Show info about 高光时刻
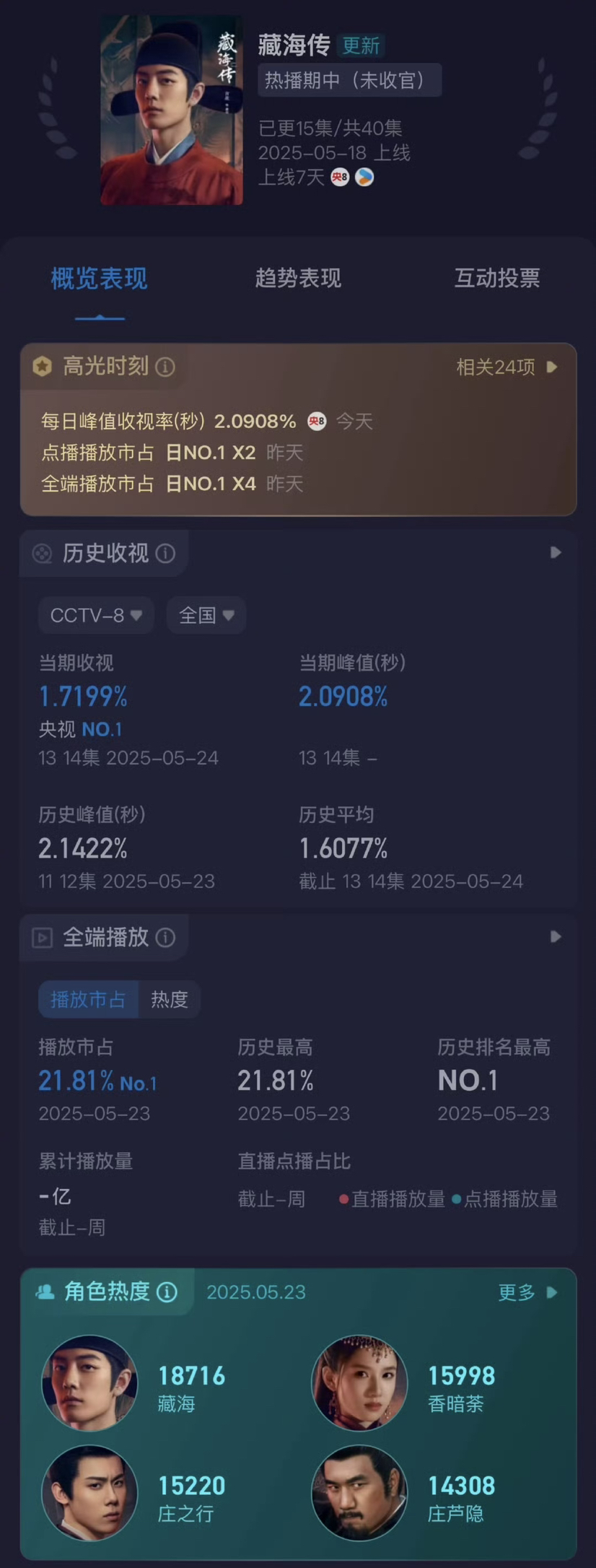The image size is (596, 1568). pos(165,367)
